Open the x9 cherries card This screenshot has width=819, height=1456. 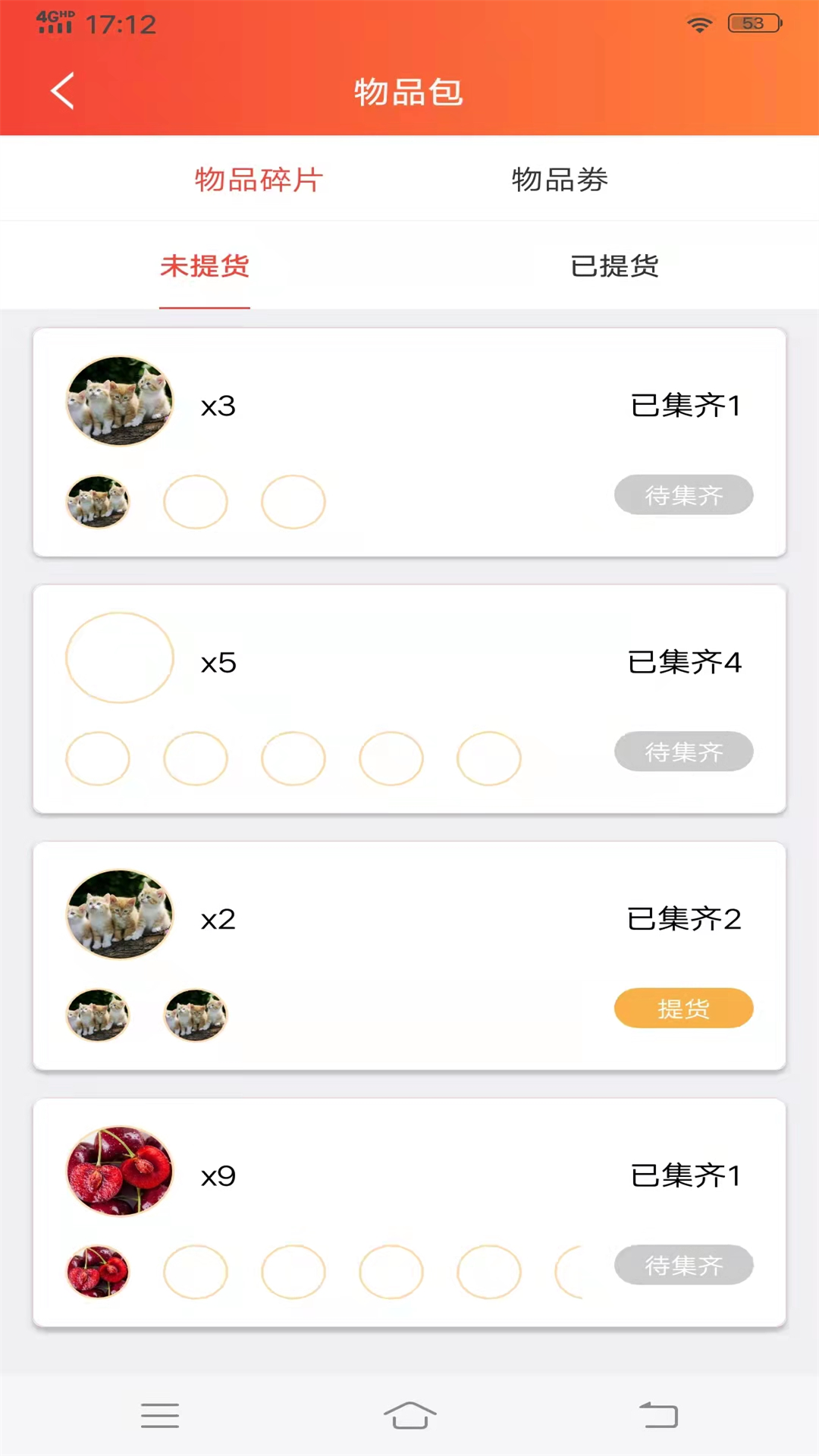[x=409, y=1177]
